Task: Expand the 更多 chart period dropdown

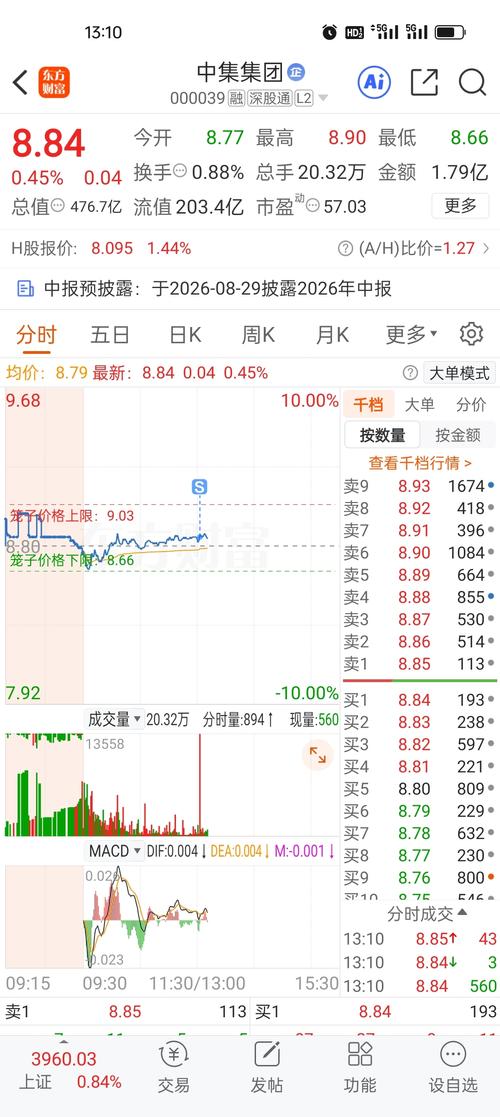Action: coord(411,334)
